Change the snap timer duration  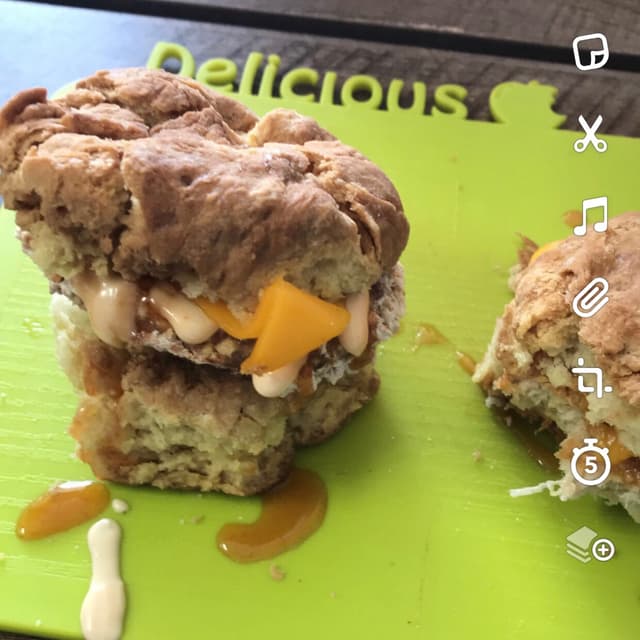[590, 463]
